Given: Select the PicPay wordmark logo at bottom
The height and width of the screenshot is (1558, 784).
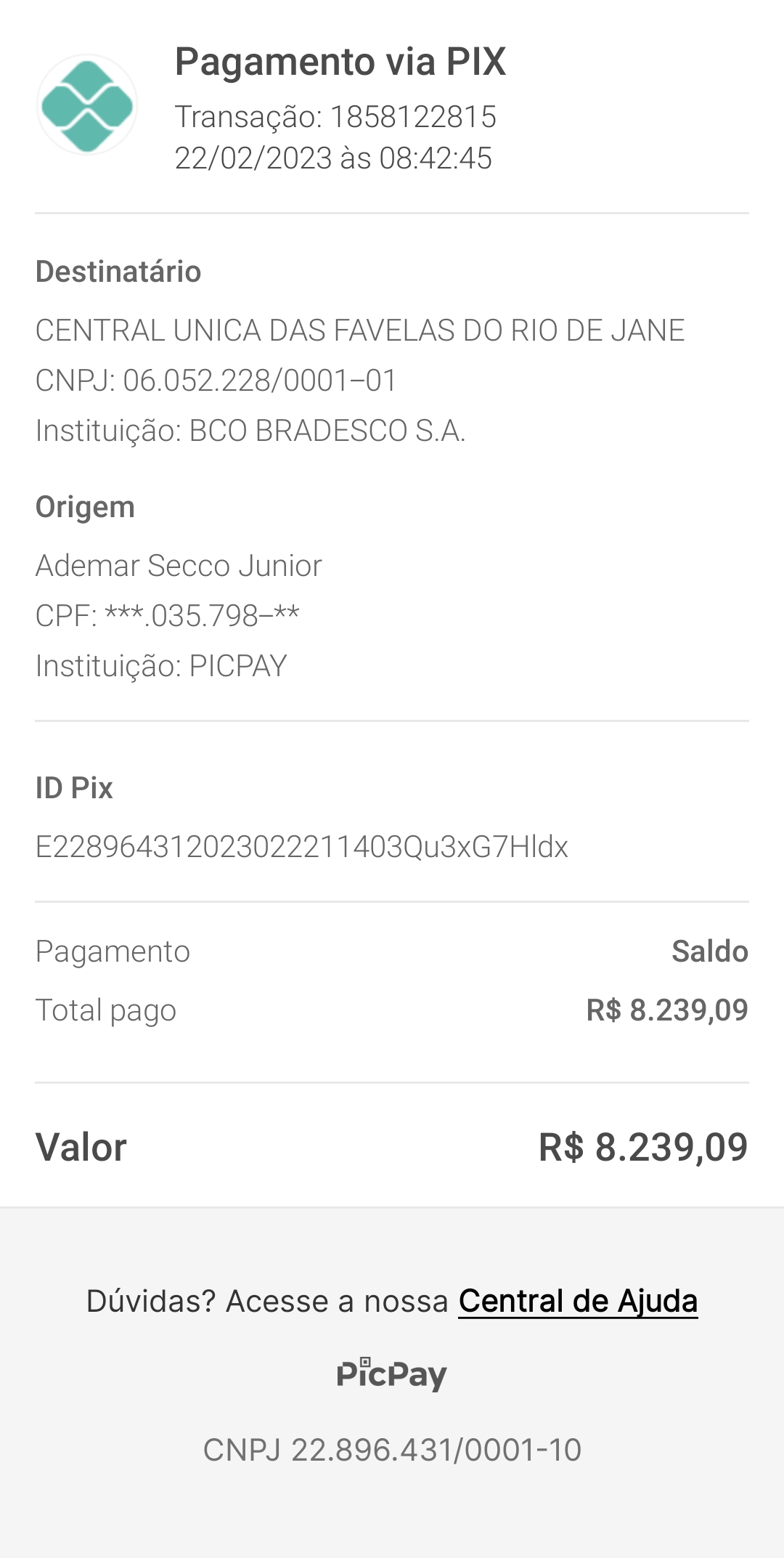Looking at the screenshot, I should click(x=392, y=1373).
